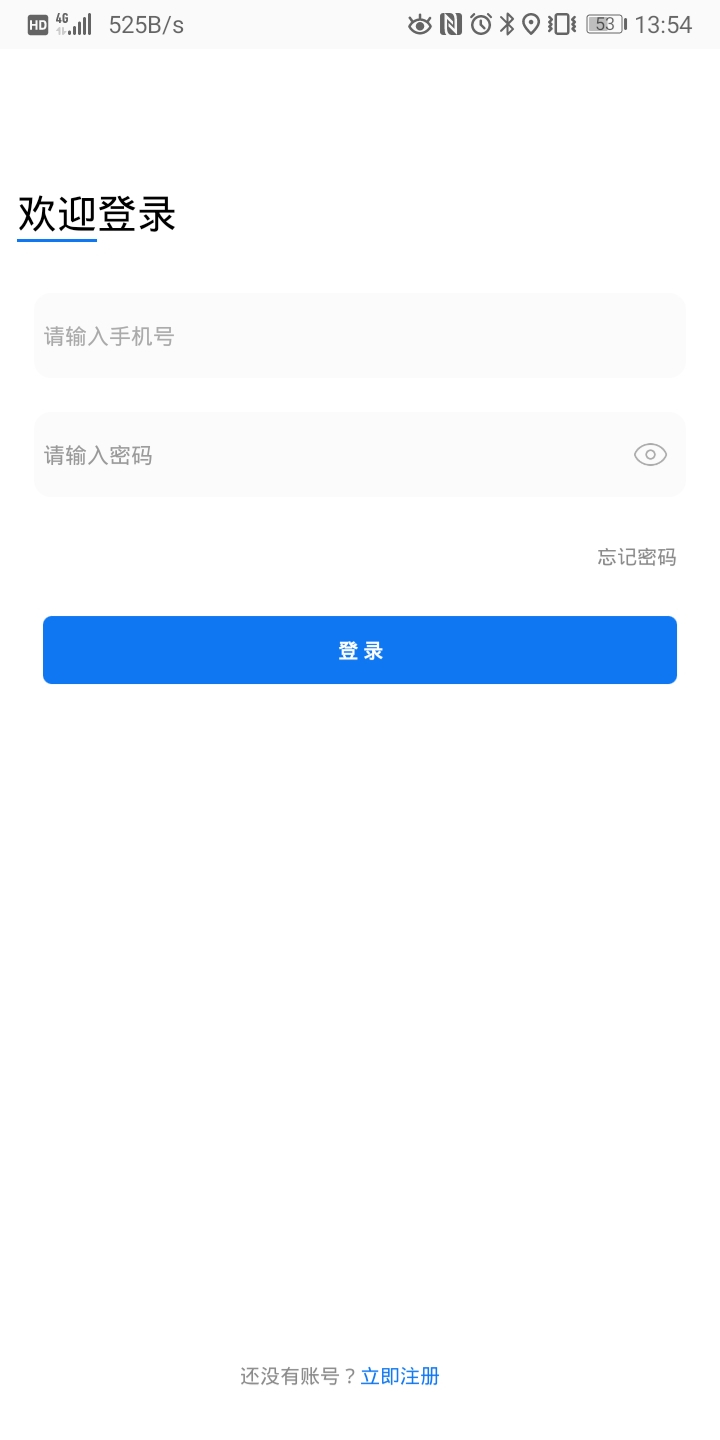Tap the blue 登录 button

tap(360, 650)
